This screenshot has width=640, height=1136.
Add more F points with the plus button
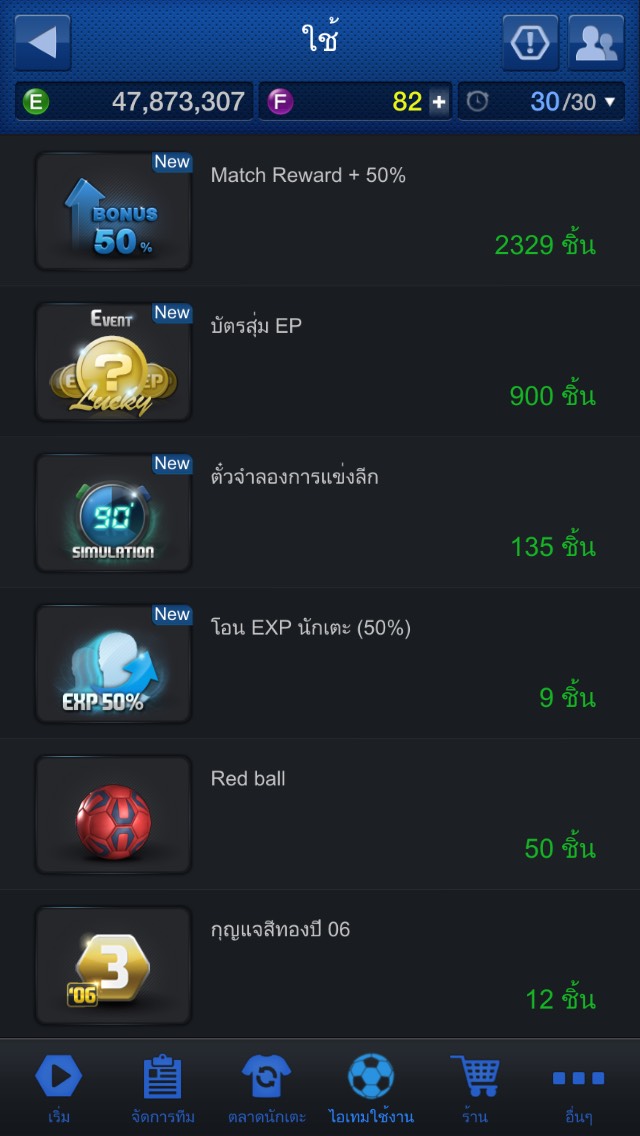[x=439, y=102]
